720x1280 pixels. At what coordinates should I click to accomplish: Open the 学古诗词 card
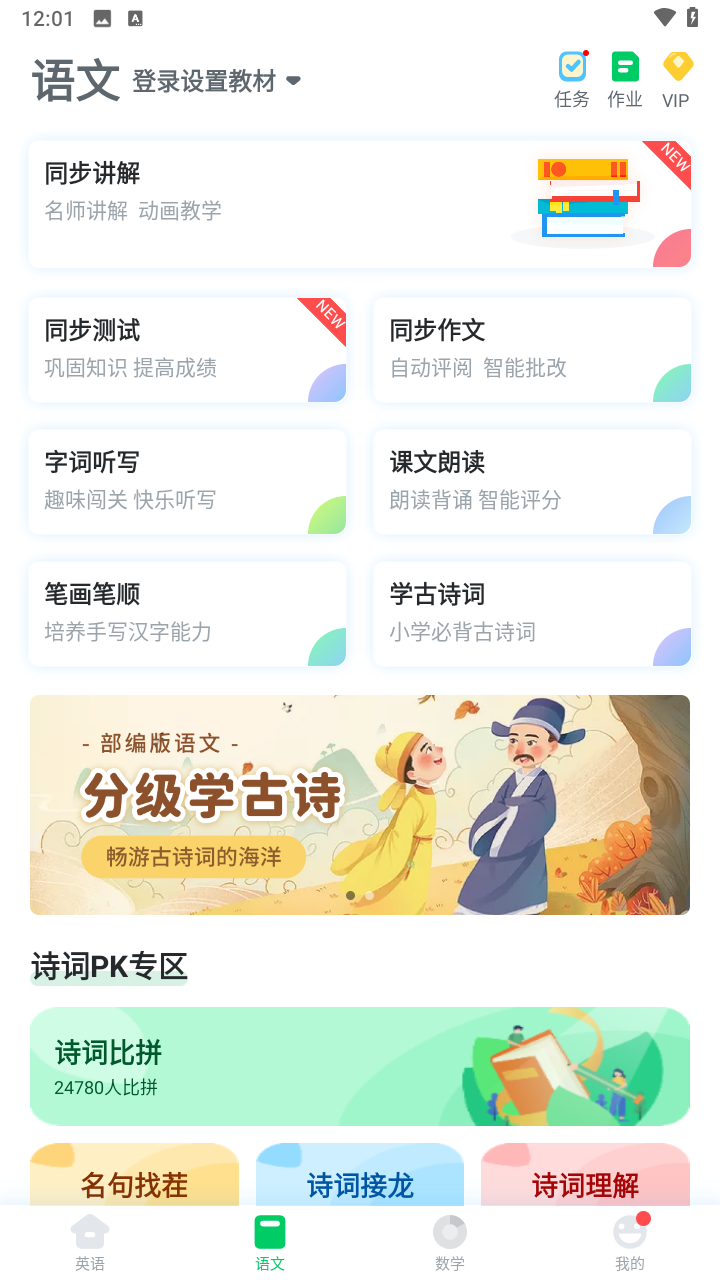click(x=531, y=614)
